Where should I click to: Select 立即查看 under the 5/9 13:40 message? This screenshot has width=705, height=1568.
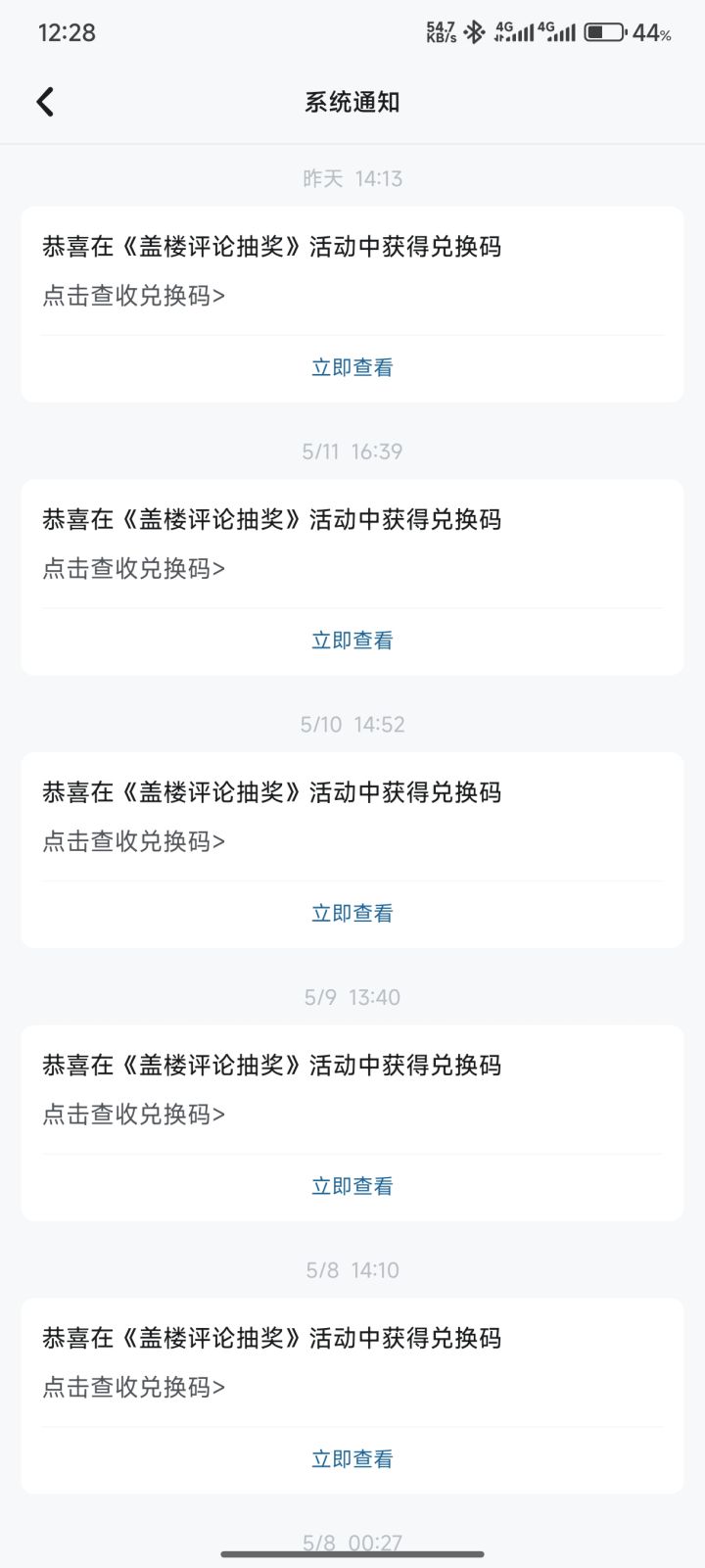[352, 1186]
